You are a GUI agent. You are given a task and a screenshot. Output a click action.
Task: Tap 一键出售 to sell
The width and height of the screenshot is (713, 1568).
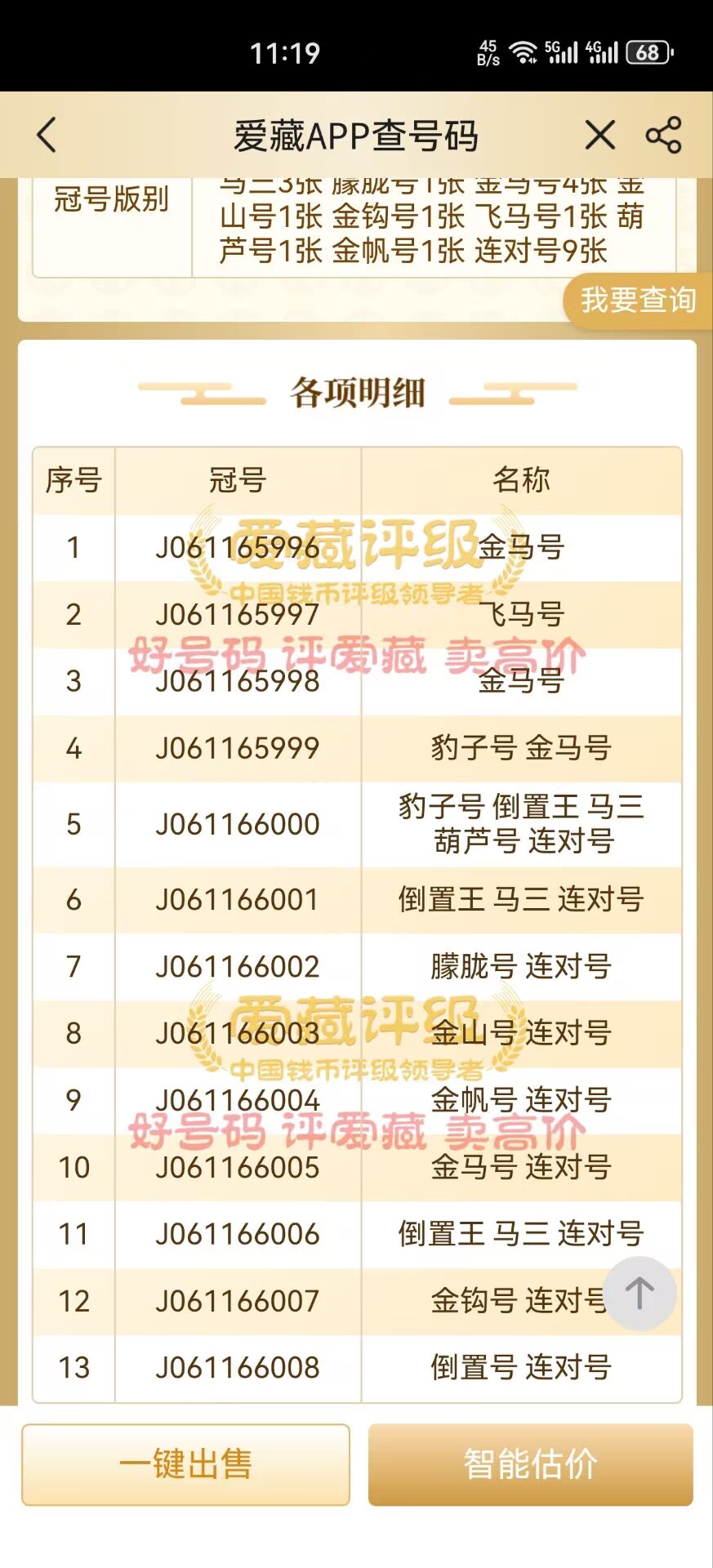(186, 1464)
